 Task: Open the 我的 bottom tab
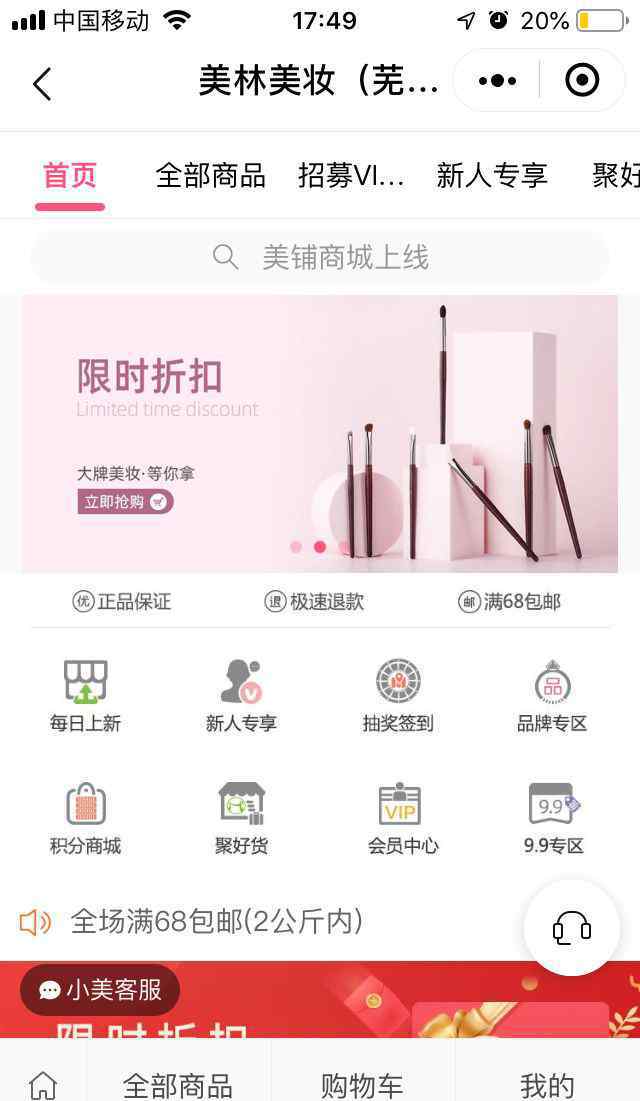click(x=547, y=1084)
